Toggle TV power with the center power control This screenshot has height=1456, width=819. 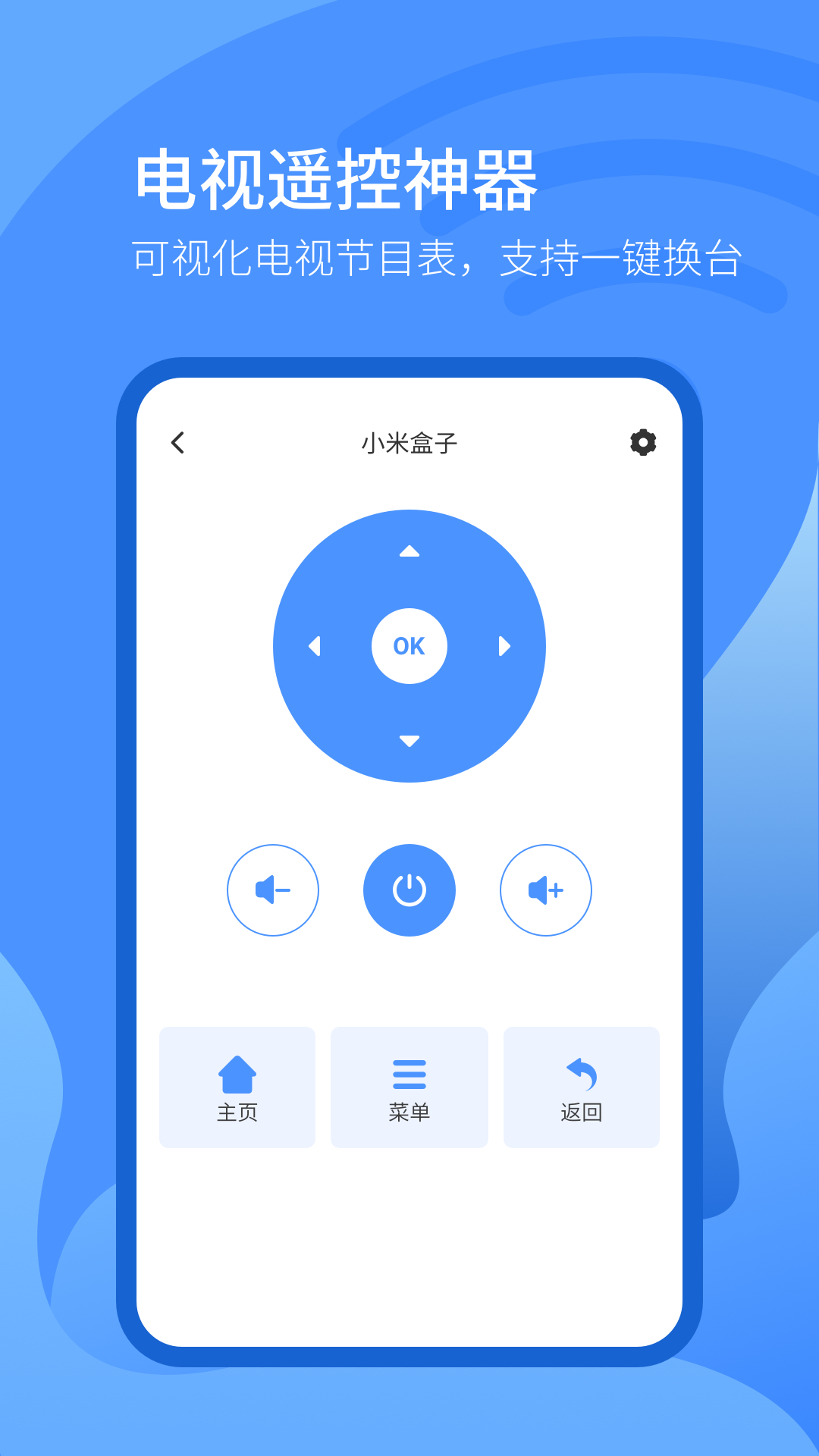[409, 891]
